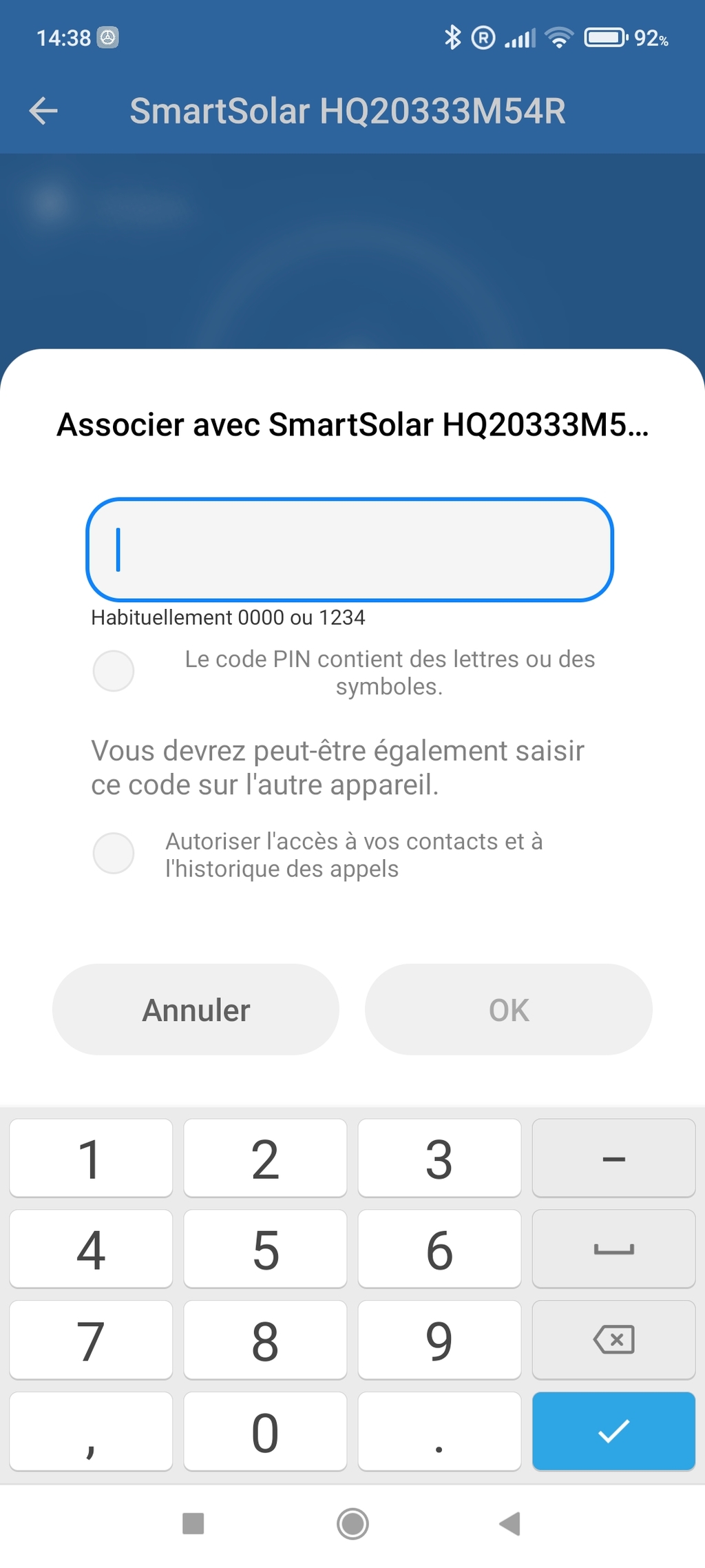The image size is (705, 1568).
Task: Confirm the pairing with OK
Action: coord(509,1010)
